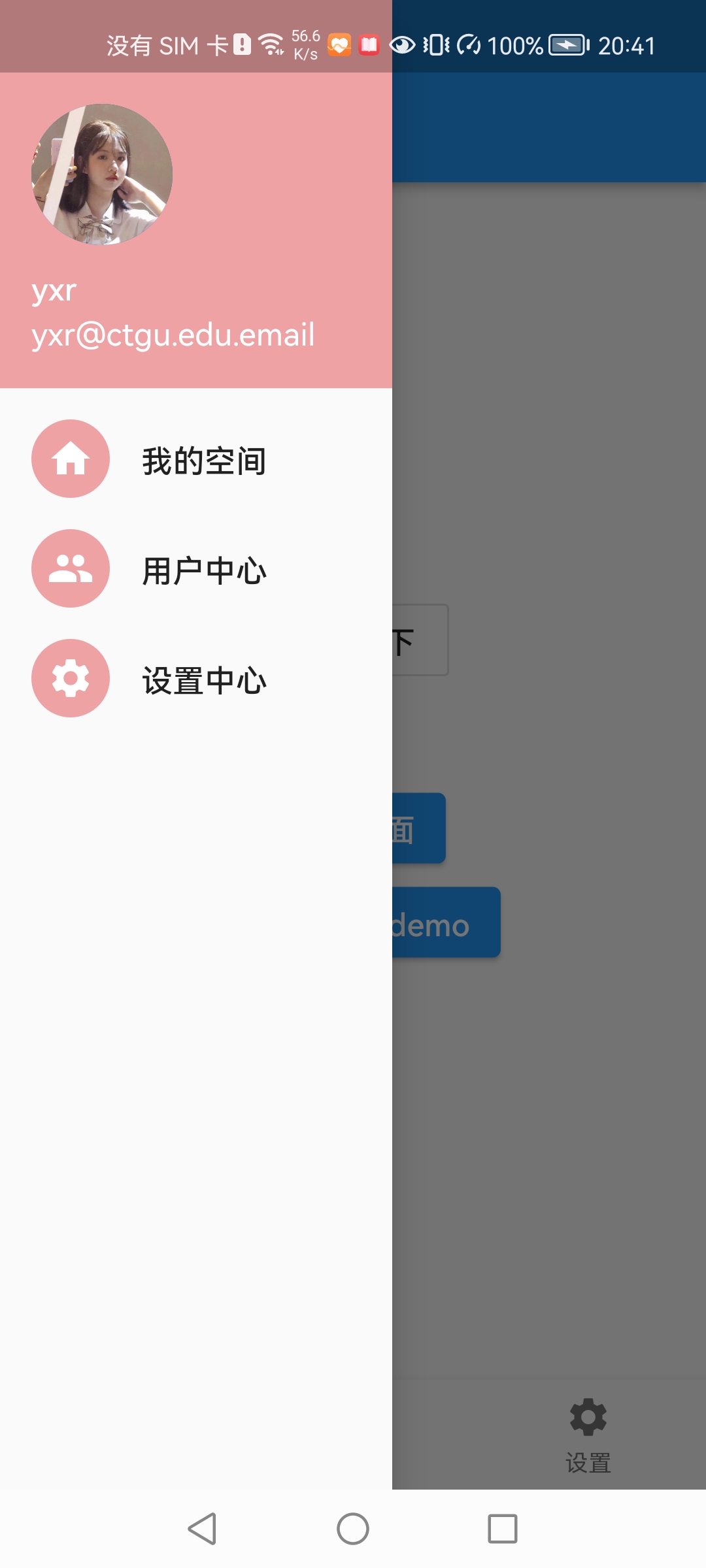Tap the partially hidden demo button
The image size is (706, 1568).
click(446, 923)
